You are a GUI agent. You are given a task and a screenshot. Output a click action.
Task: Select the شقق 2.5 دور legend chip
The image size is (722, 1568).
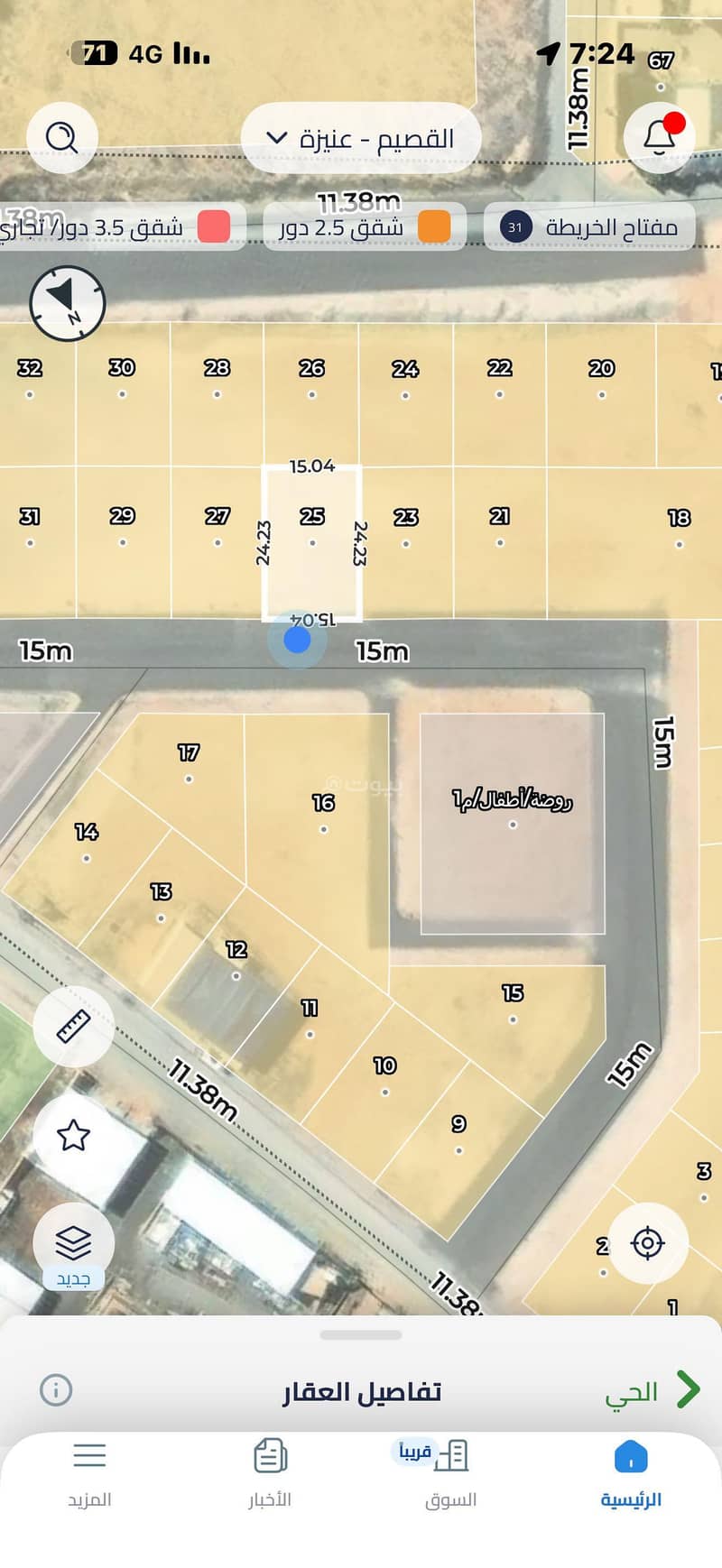(365, 226)
